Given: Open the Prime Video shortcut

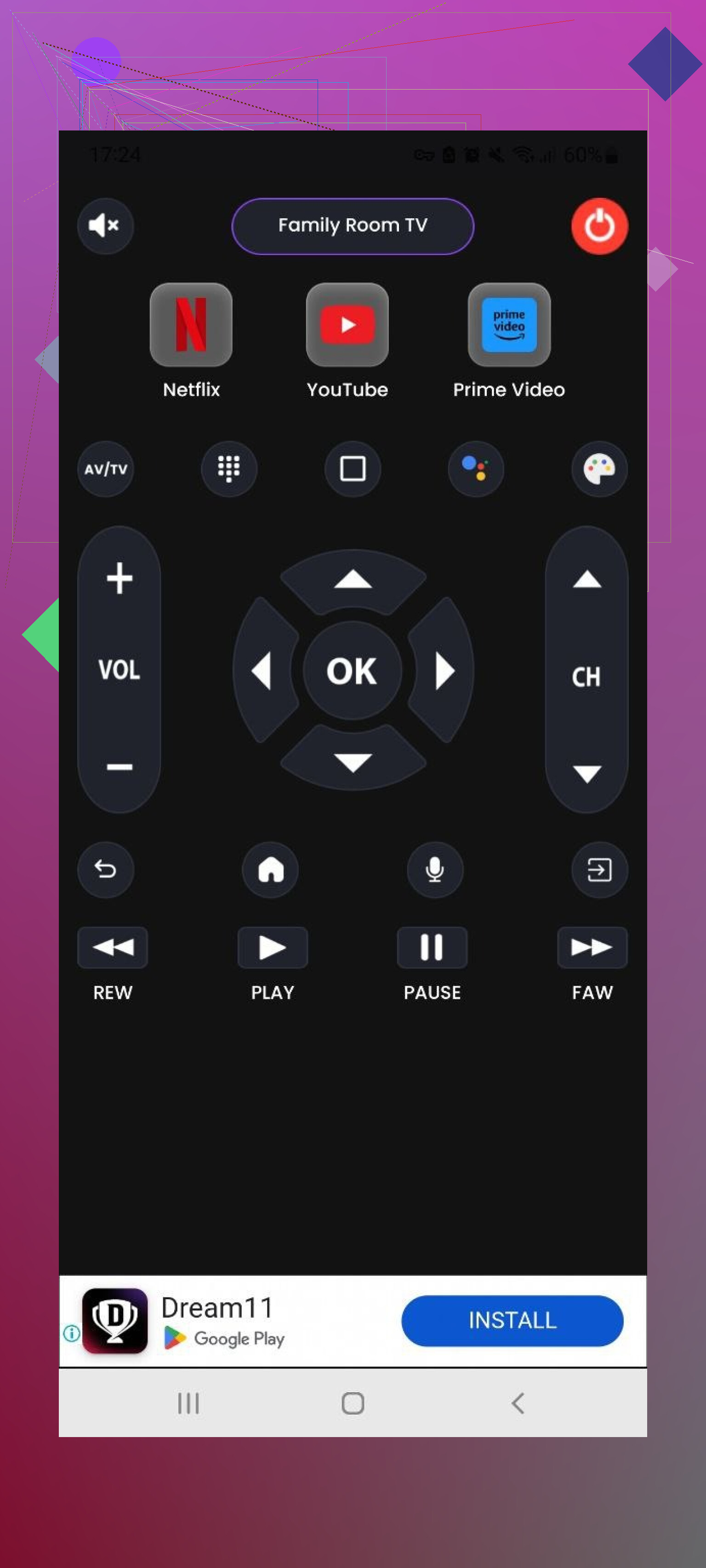Looking at the screenshot, I should coord(509,324).
